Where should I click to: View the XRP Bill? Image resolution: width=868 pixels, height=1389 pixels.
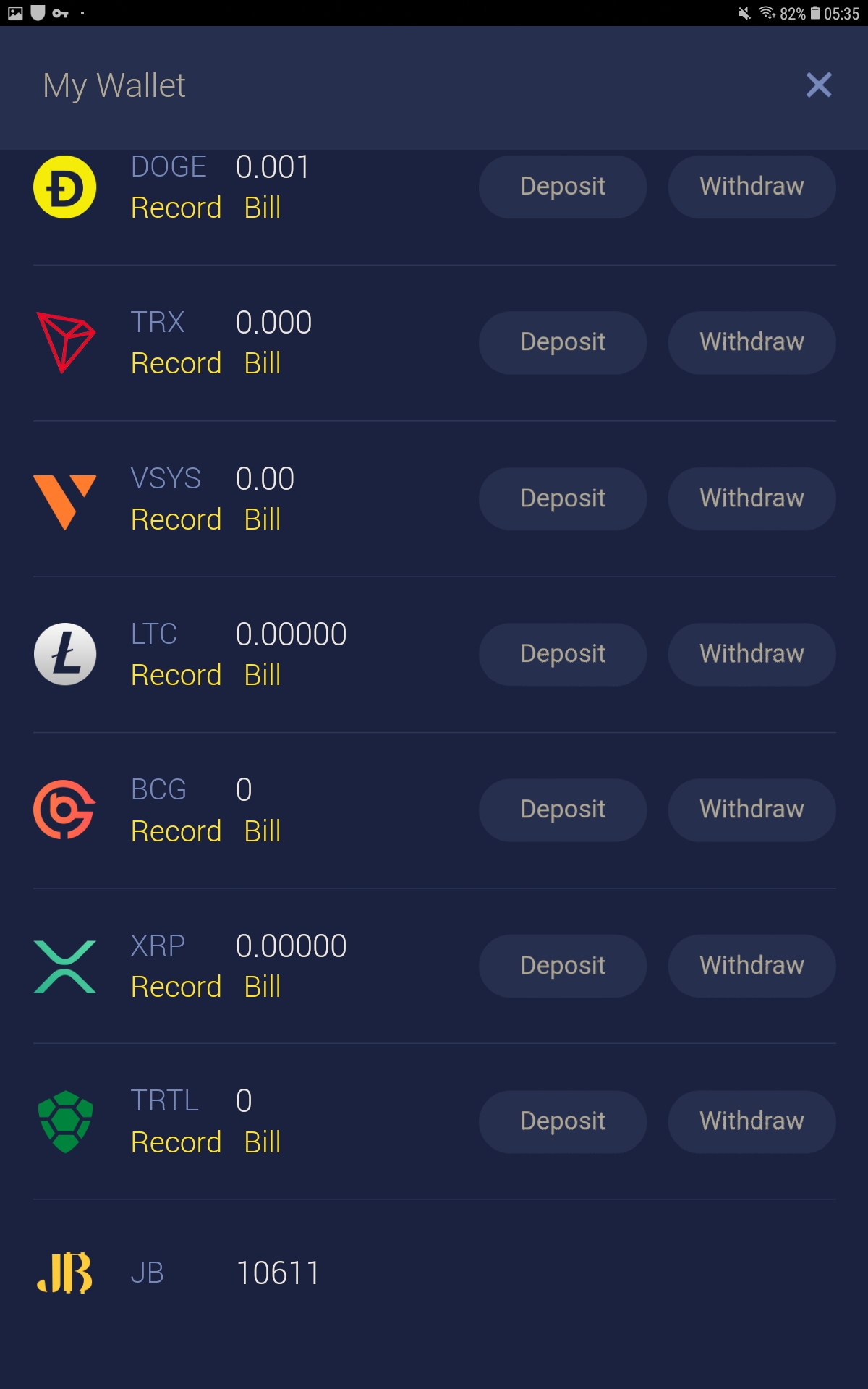pyautogui.click(x=263, y=987)
